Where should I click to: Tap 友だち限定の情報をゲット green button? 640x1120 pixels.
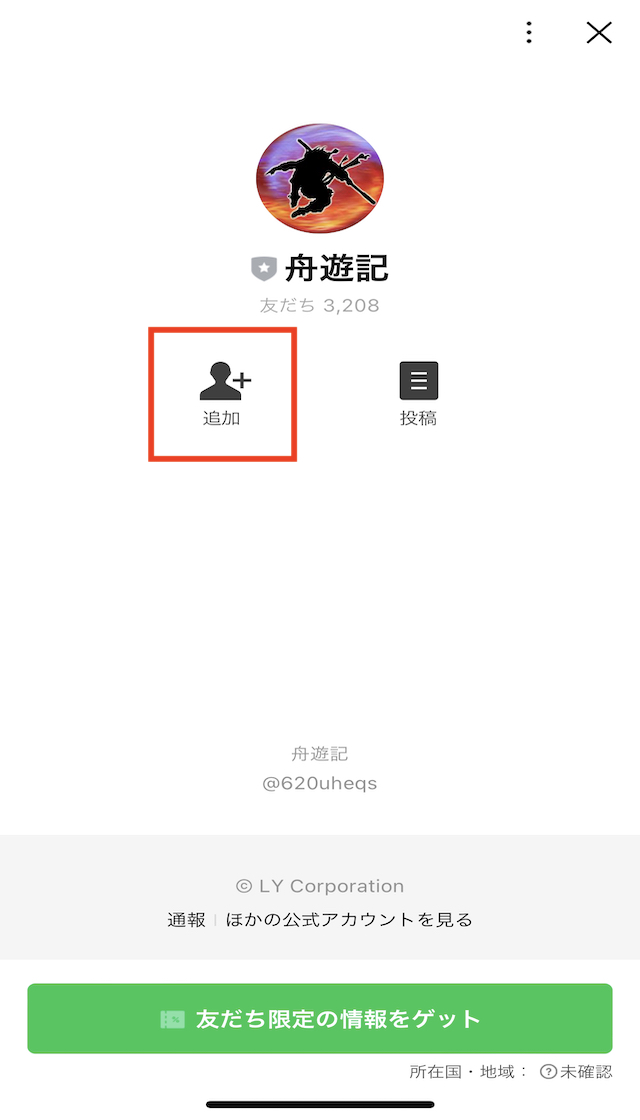pos(320,1019)
